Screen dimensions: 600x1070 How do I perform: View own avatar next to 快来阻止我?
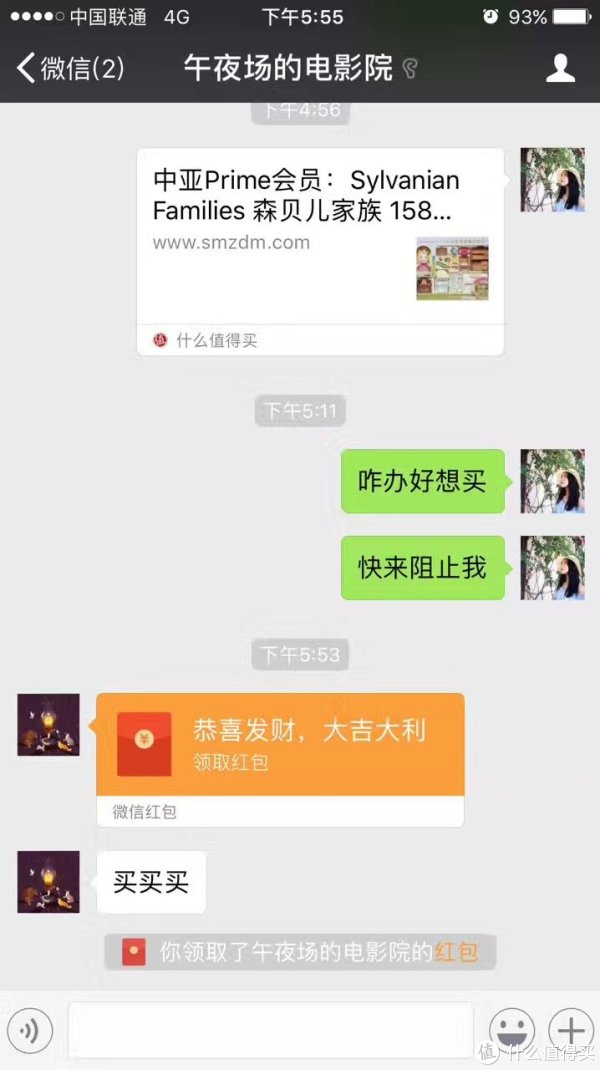click(x=552, y=568)
